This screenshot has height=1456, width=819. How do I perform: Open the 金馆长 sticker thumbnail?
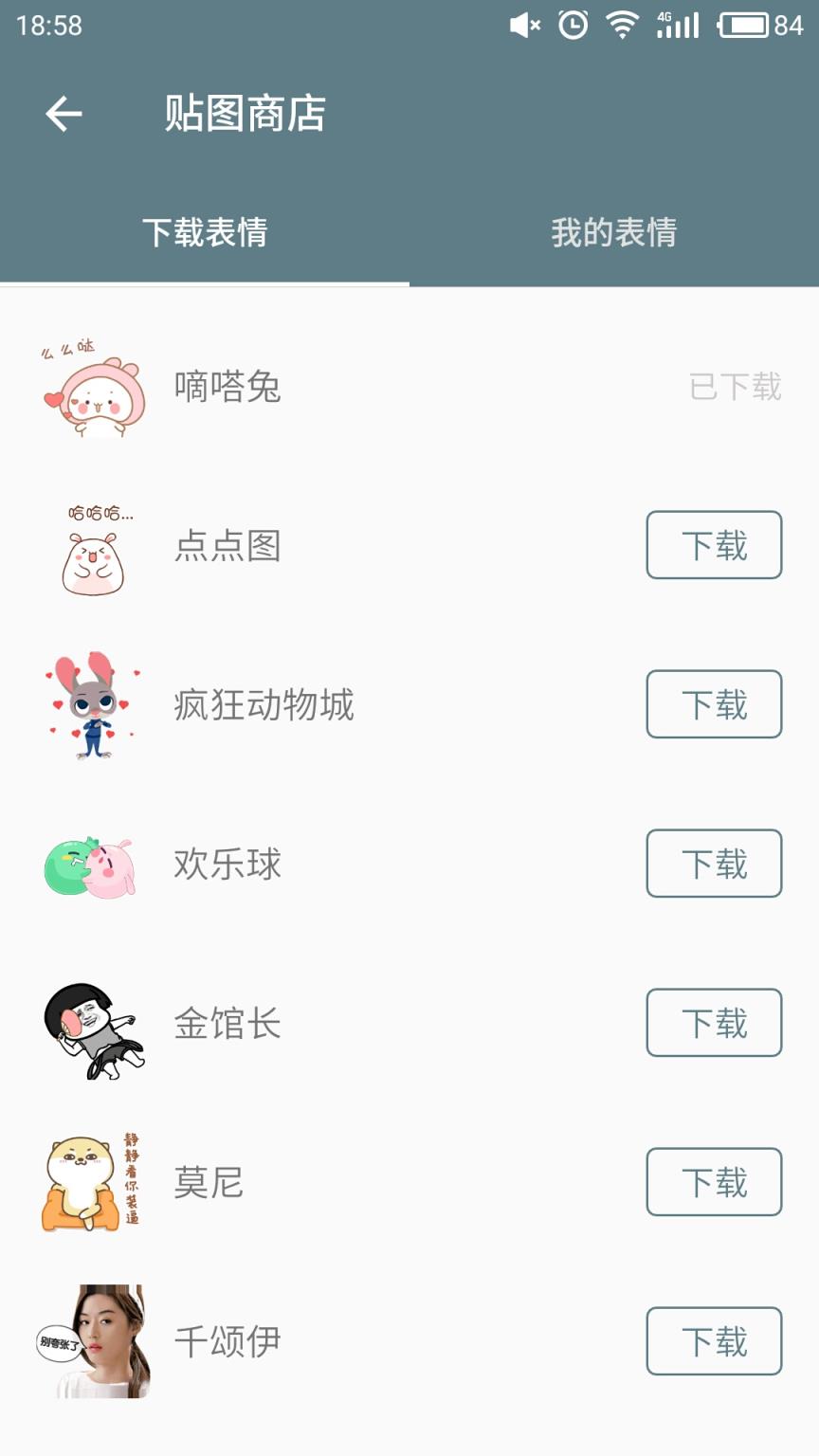pyautogui.click(x=90, y=1023)
